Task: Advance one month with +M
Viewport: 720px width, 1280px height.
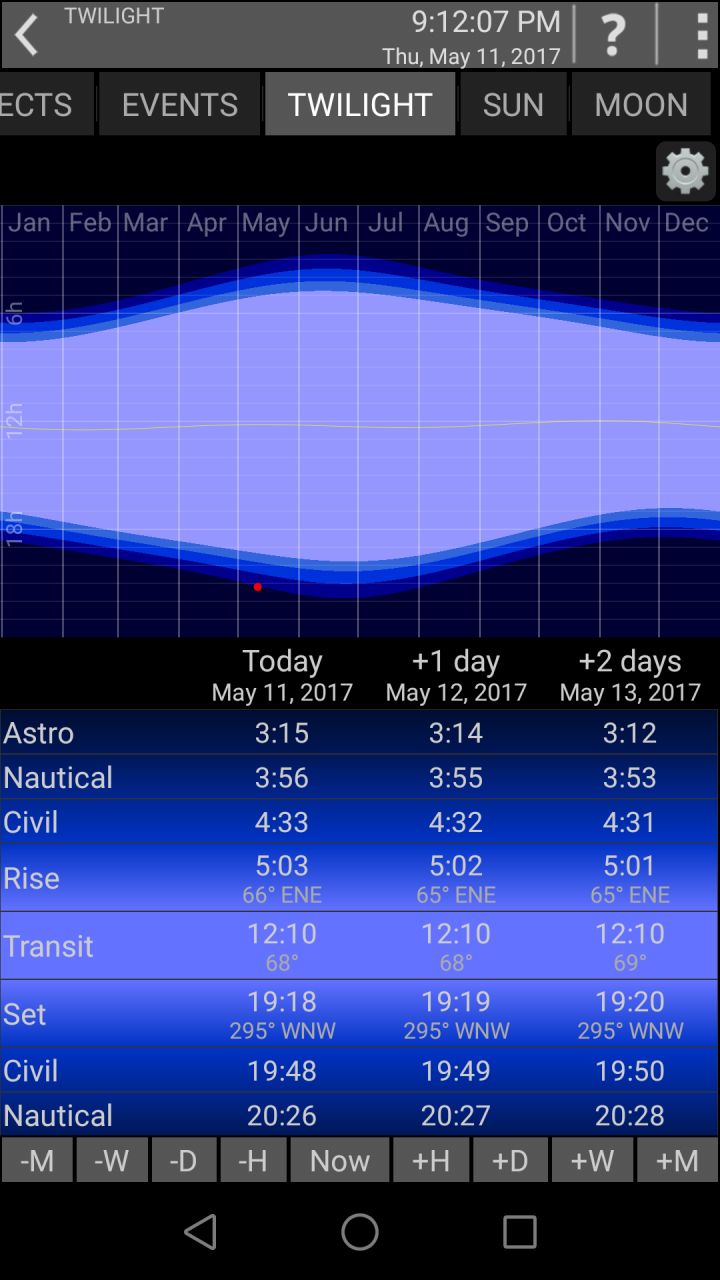Action: pyautogui.click(x=677, y=1160)
